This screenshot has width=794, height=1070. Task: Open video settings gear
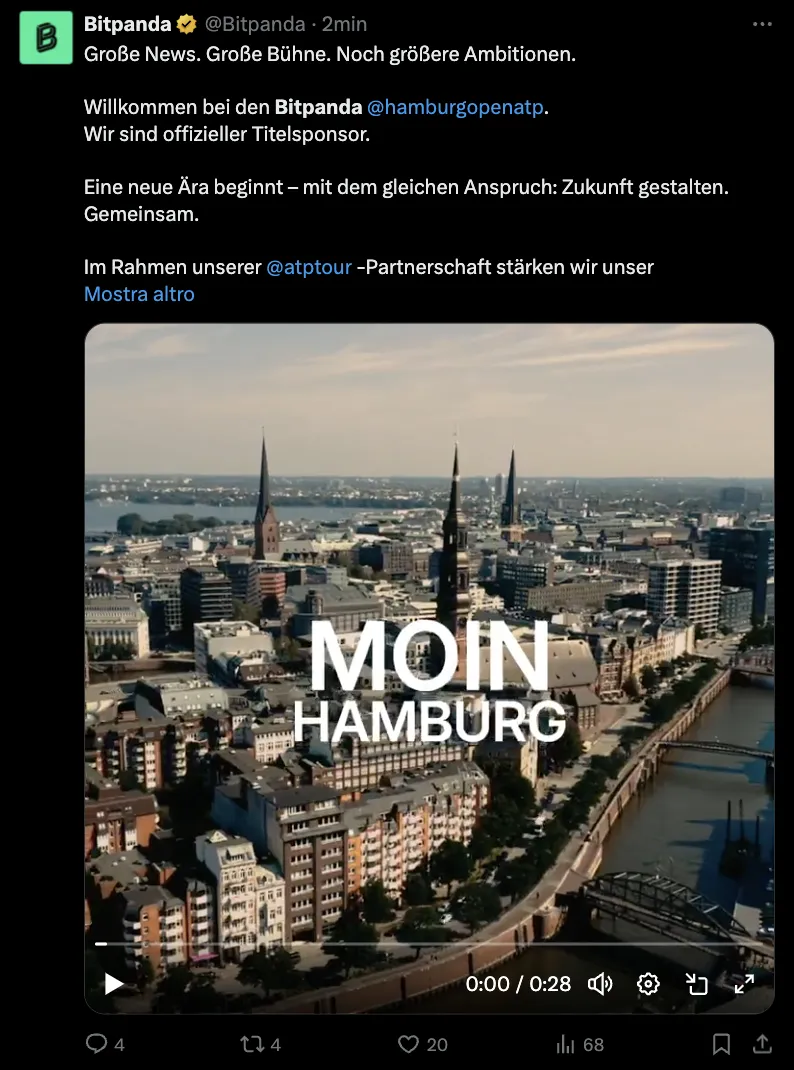648,984
